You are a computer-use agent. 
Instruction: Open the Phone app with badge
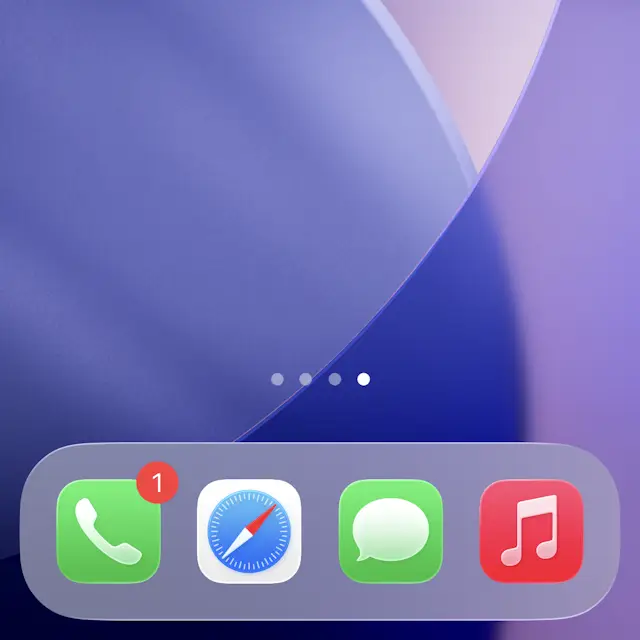click(108, 531)
